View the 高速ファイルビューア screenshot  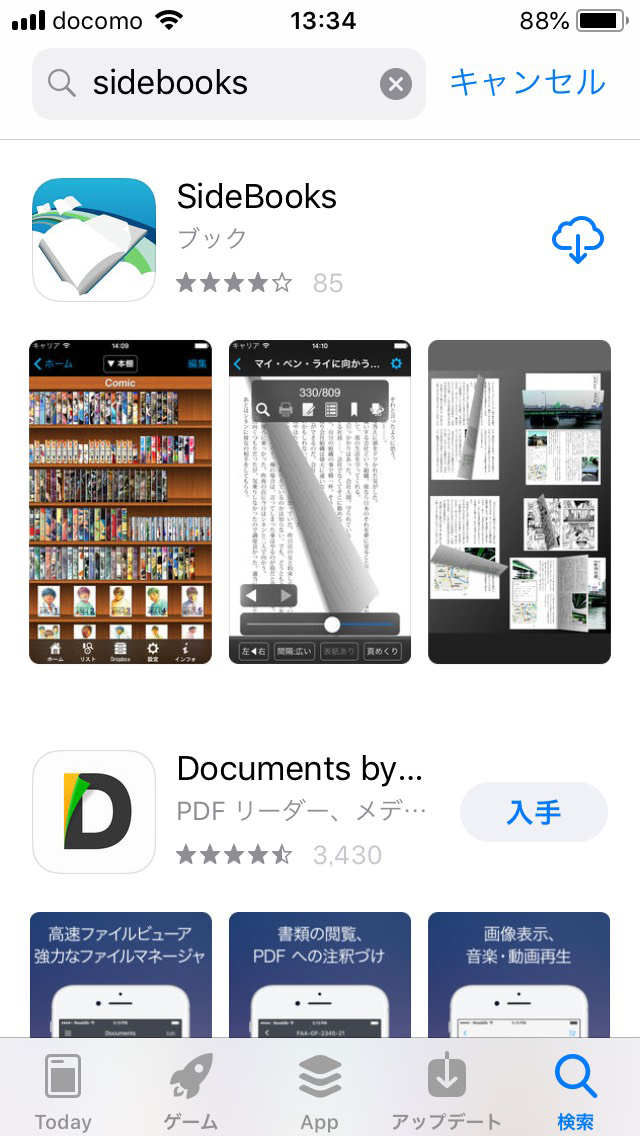120,975
